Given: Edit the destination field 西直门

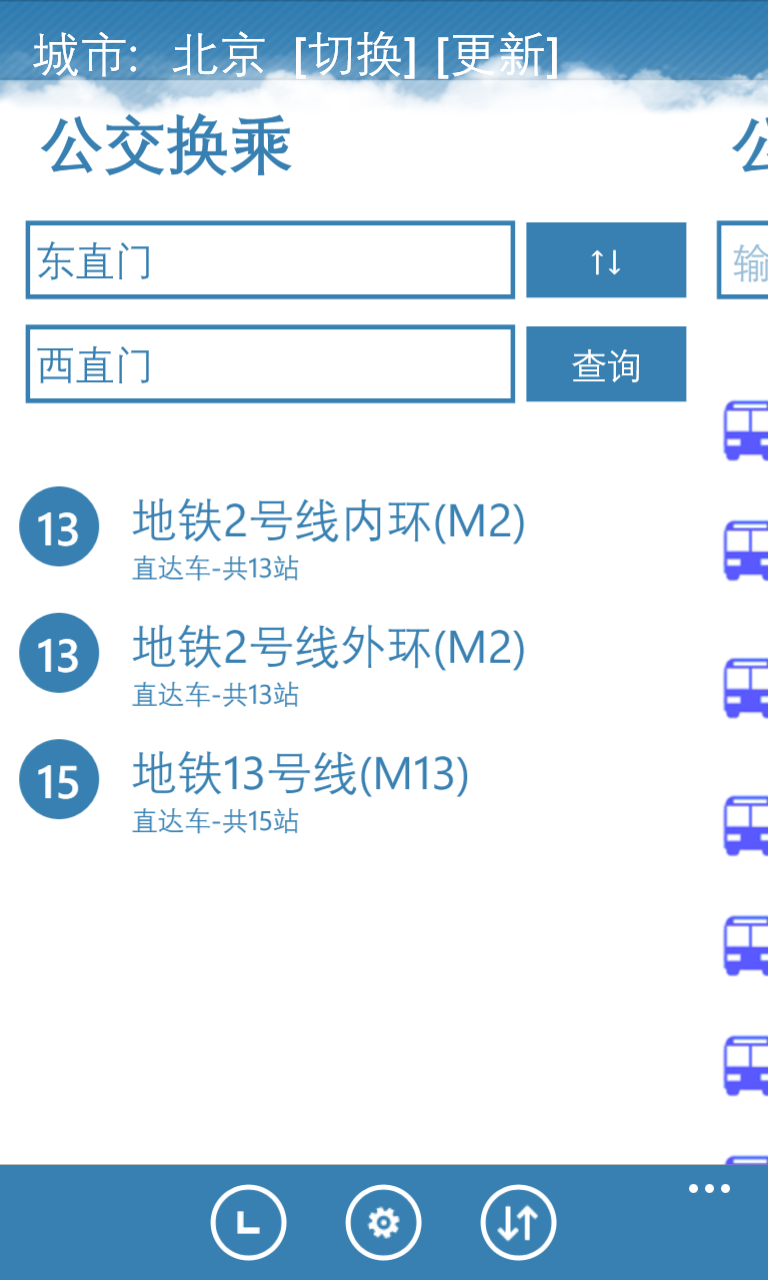Looking at the screenshot, I should click(270, 365).
